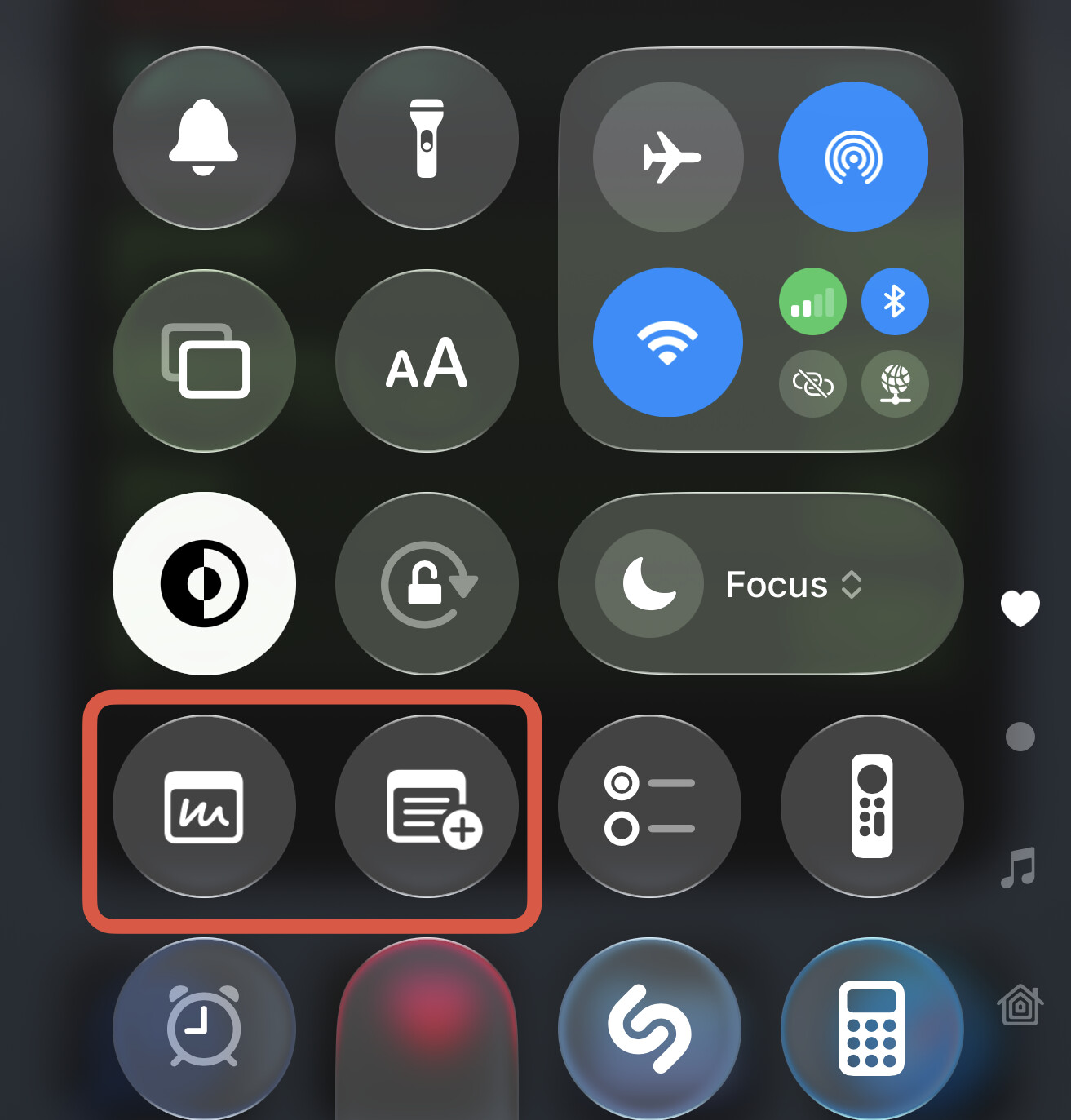Open Quick Note scribble control
This screenshot has height=1120, width=1071.
click(204, 806)
